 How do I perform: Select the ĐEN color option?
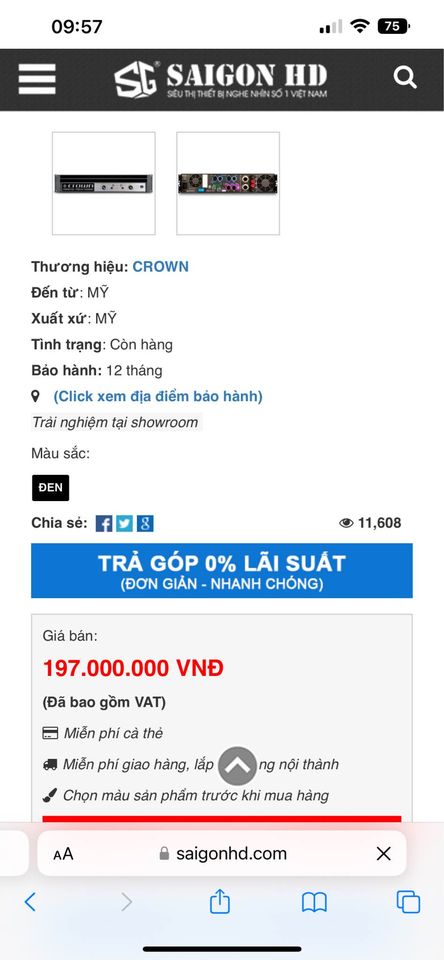(50, 488)
